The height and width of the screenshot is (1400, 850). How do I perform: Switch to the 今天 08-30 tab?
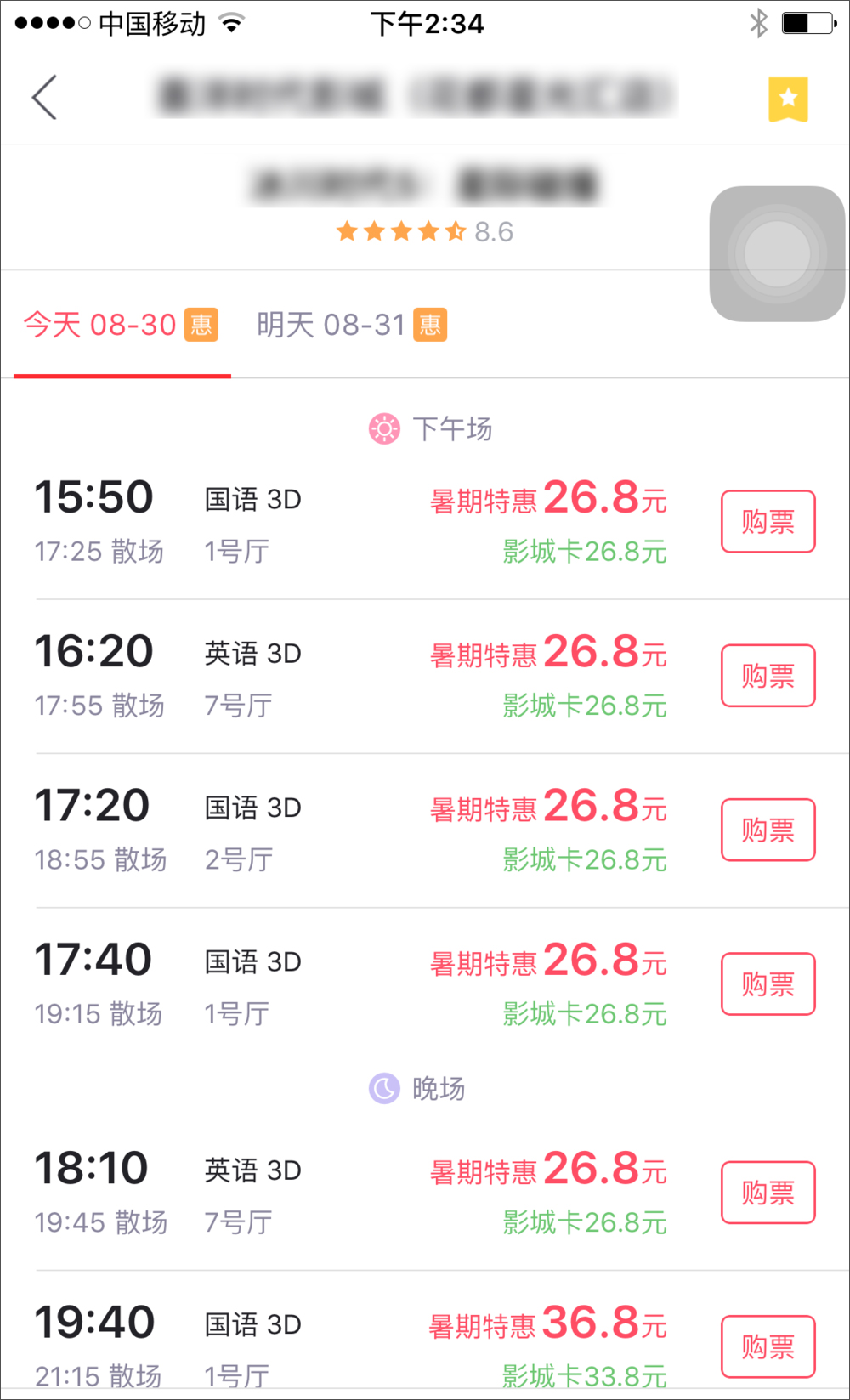click(x=100, y=325)
